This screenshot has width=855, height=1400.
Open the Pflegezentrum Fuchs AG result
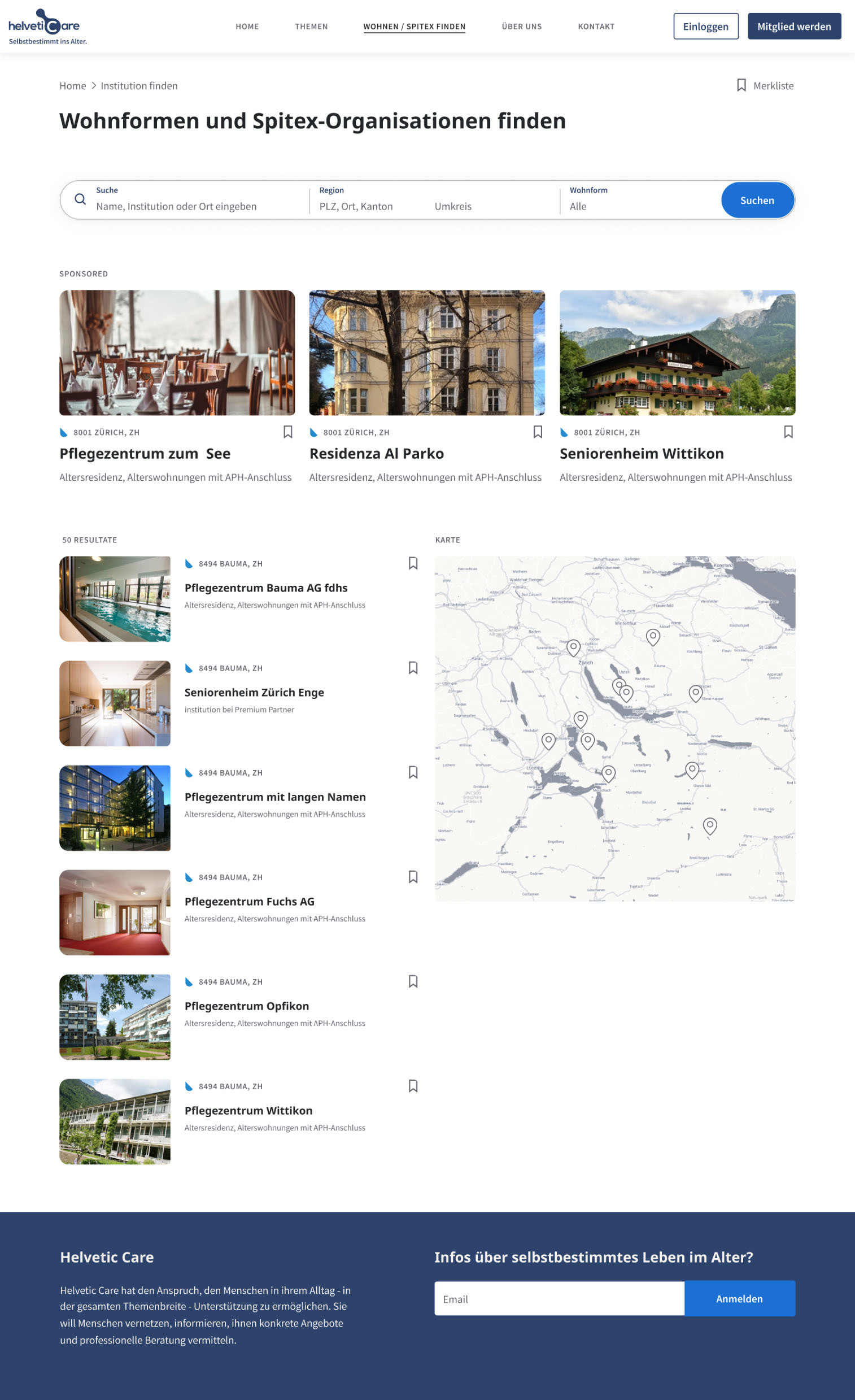[x=250, y=902]
